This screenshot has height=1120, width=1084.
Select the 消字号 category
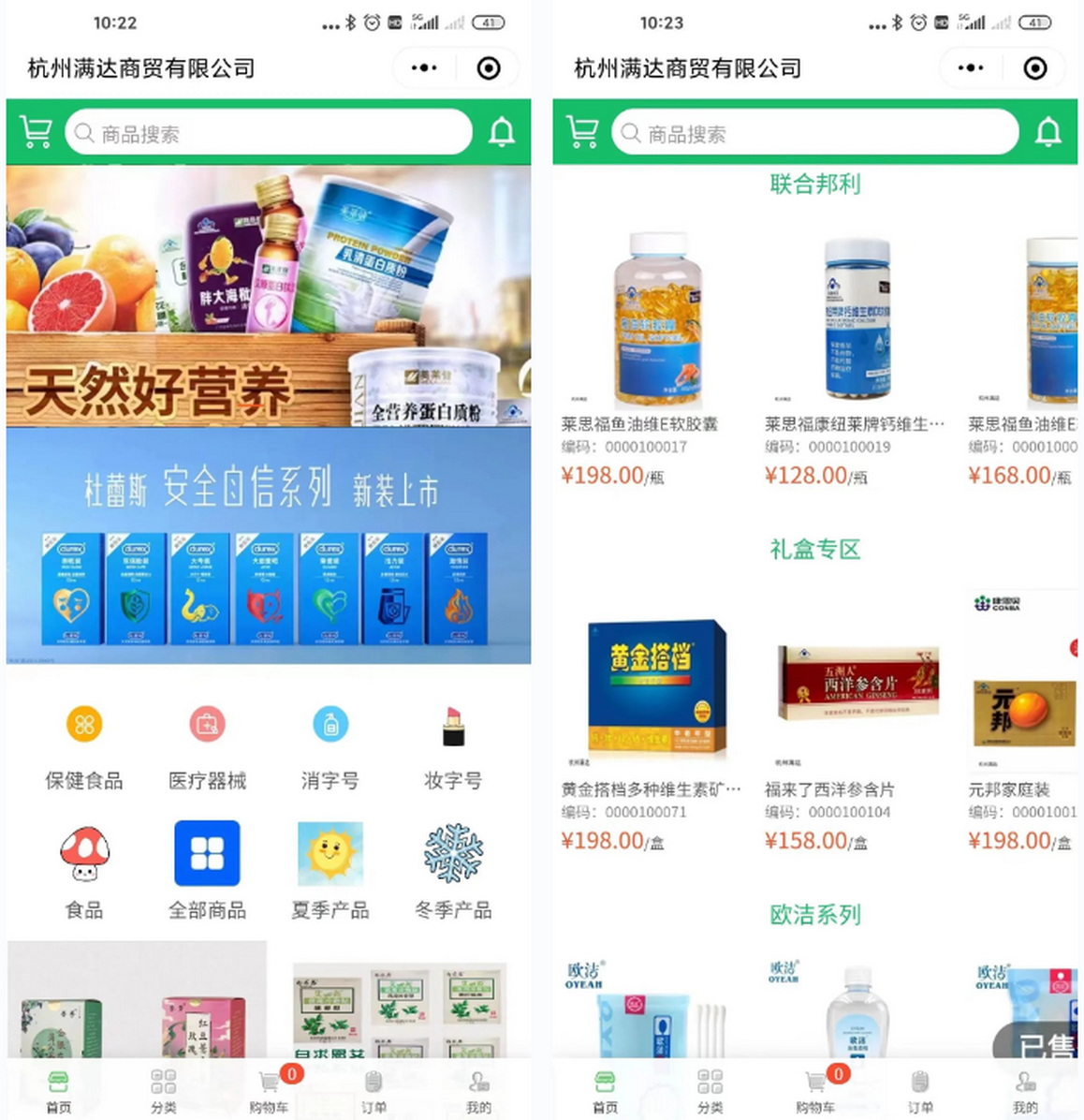click(330, 745)
